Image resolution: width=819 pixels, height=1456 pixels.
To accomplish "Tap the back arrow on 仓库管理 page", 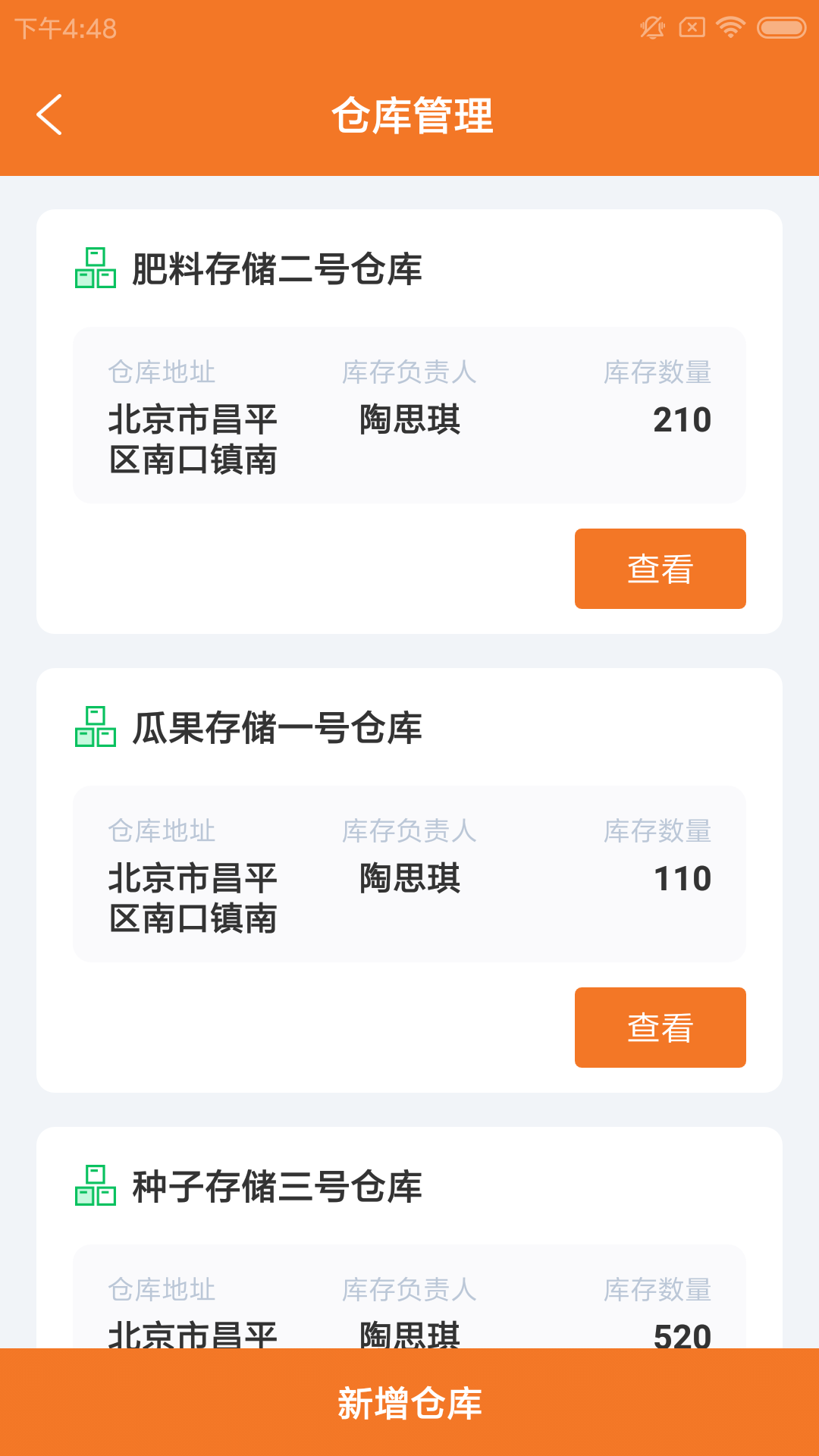I will 49,115.
